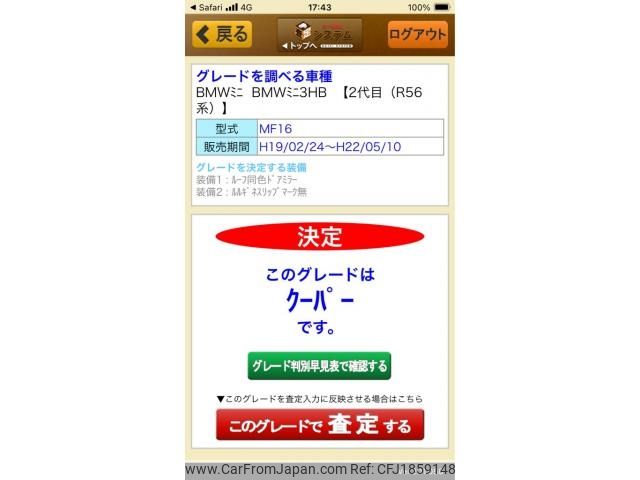Open グレード判別早見表で確認する
This screenshot has width=640, height=480.
click(319, 366)
